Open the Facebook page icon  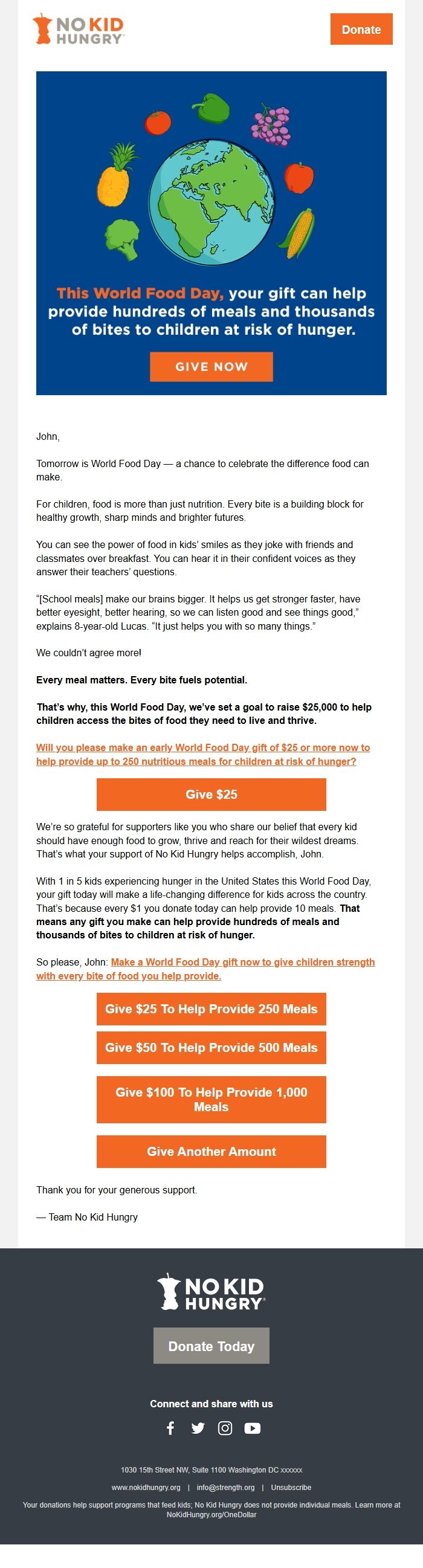[170, 1428]
